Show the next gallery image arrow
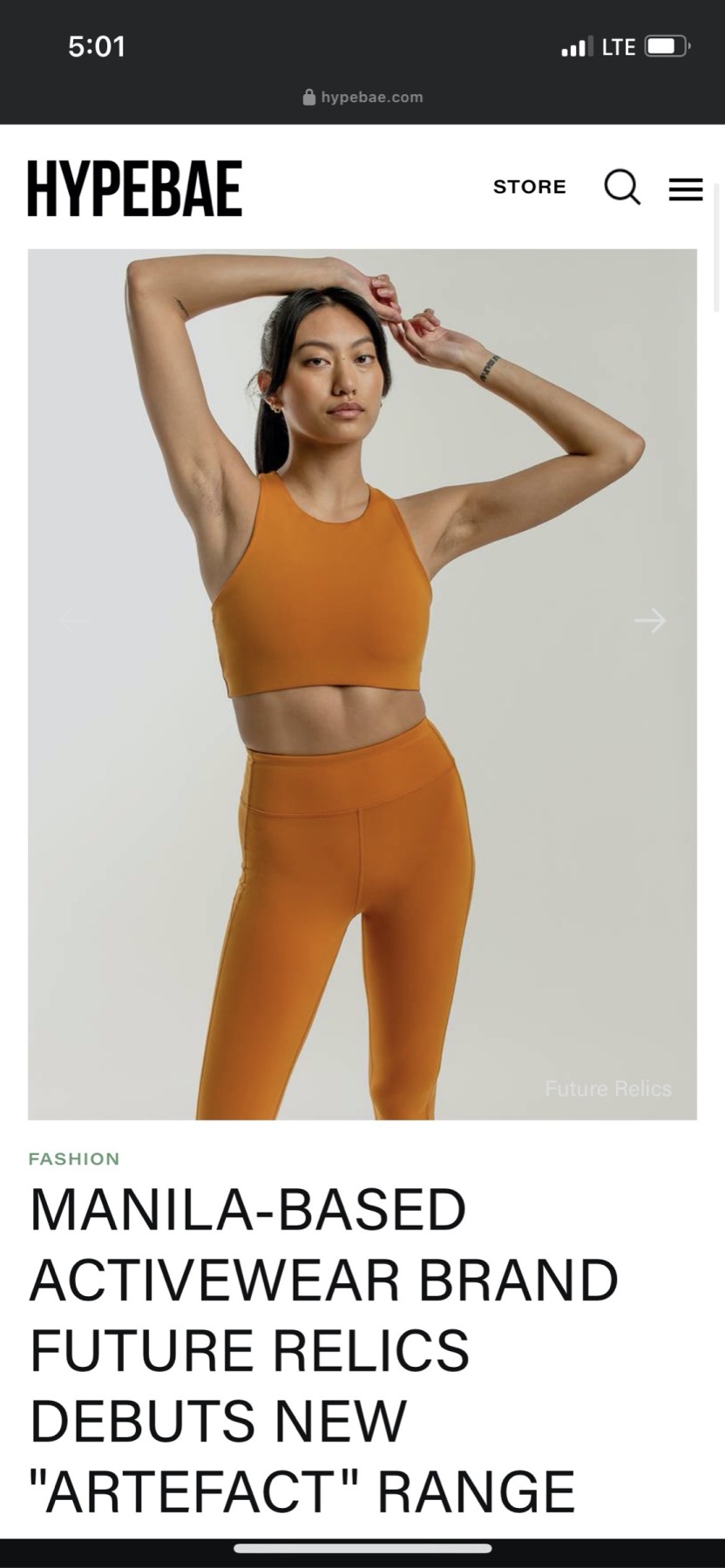Screen dimensions: 725x1568 point(650,620)
